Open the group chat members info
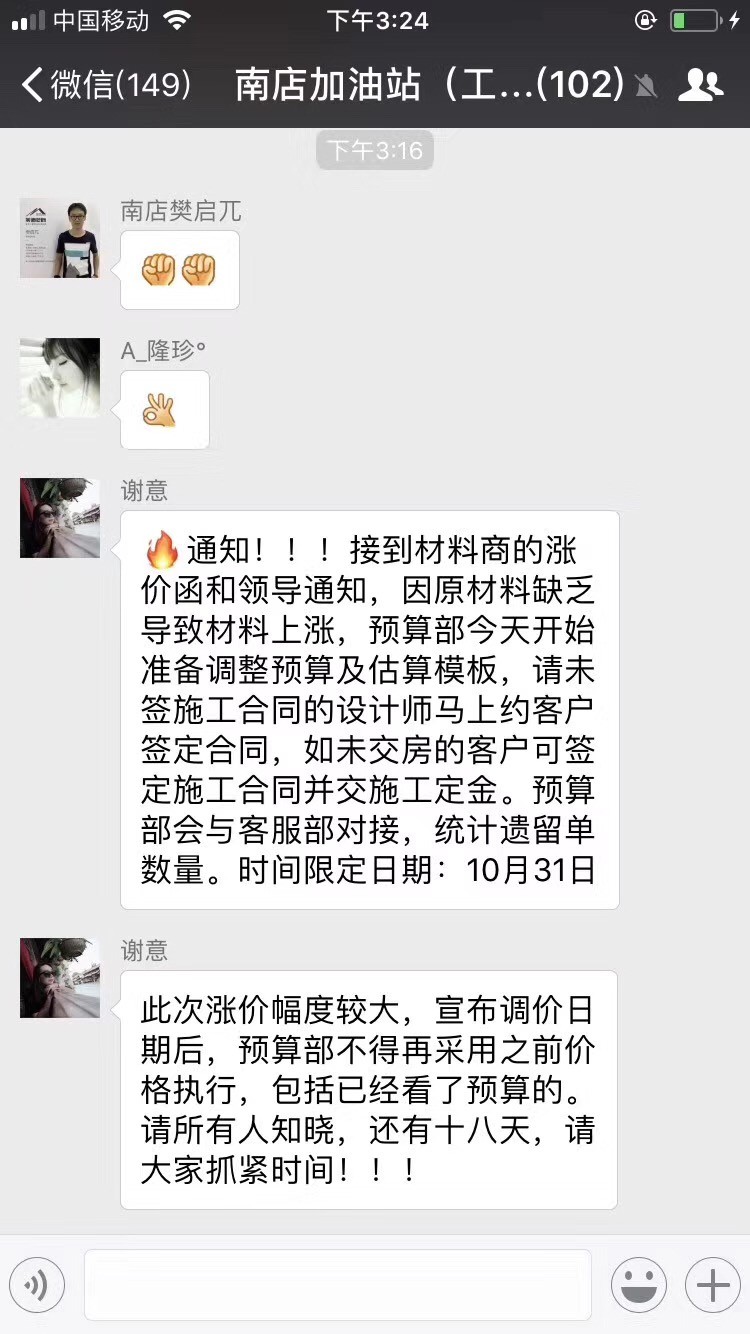The image size is (750, 1334). click(700, 85)
